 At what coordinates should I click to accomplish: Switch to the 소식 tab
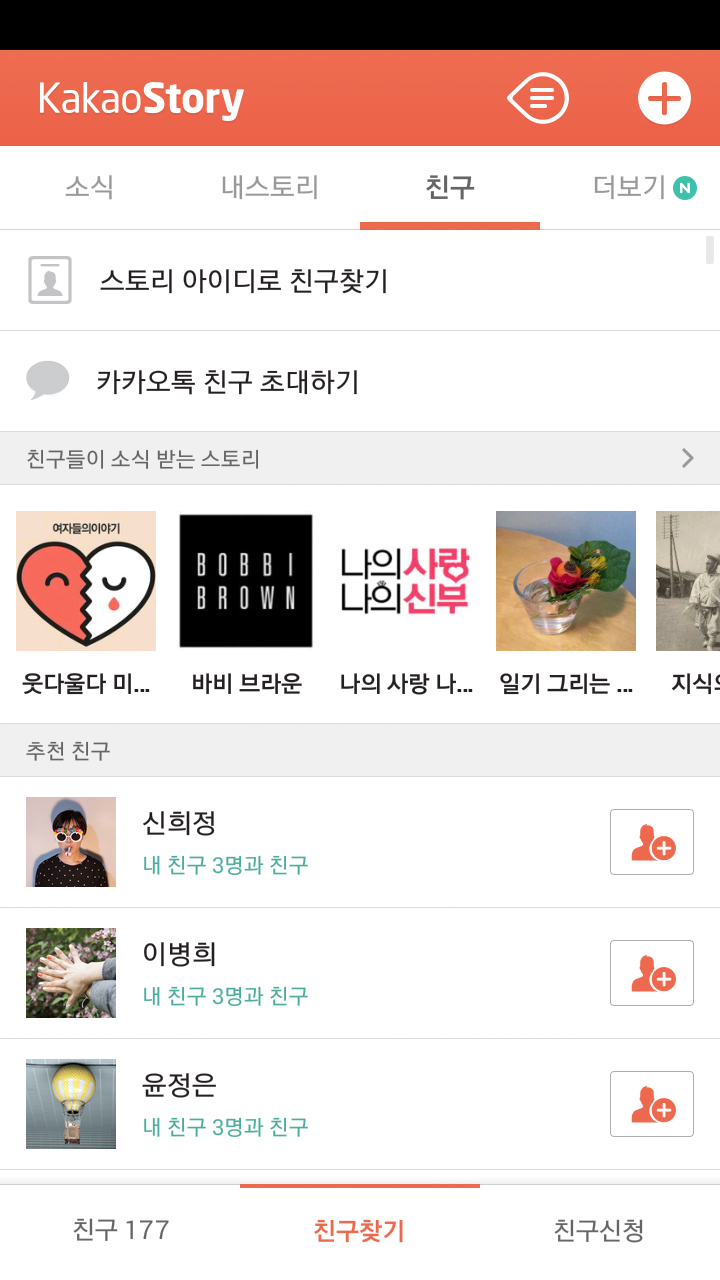tap(89, 187)
